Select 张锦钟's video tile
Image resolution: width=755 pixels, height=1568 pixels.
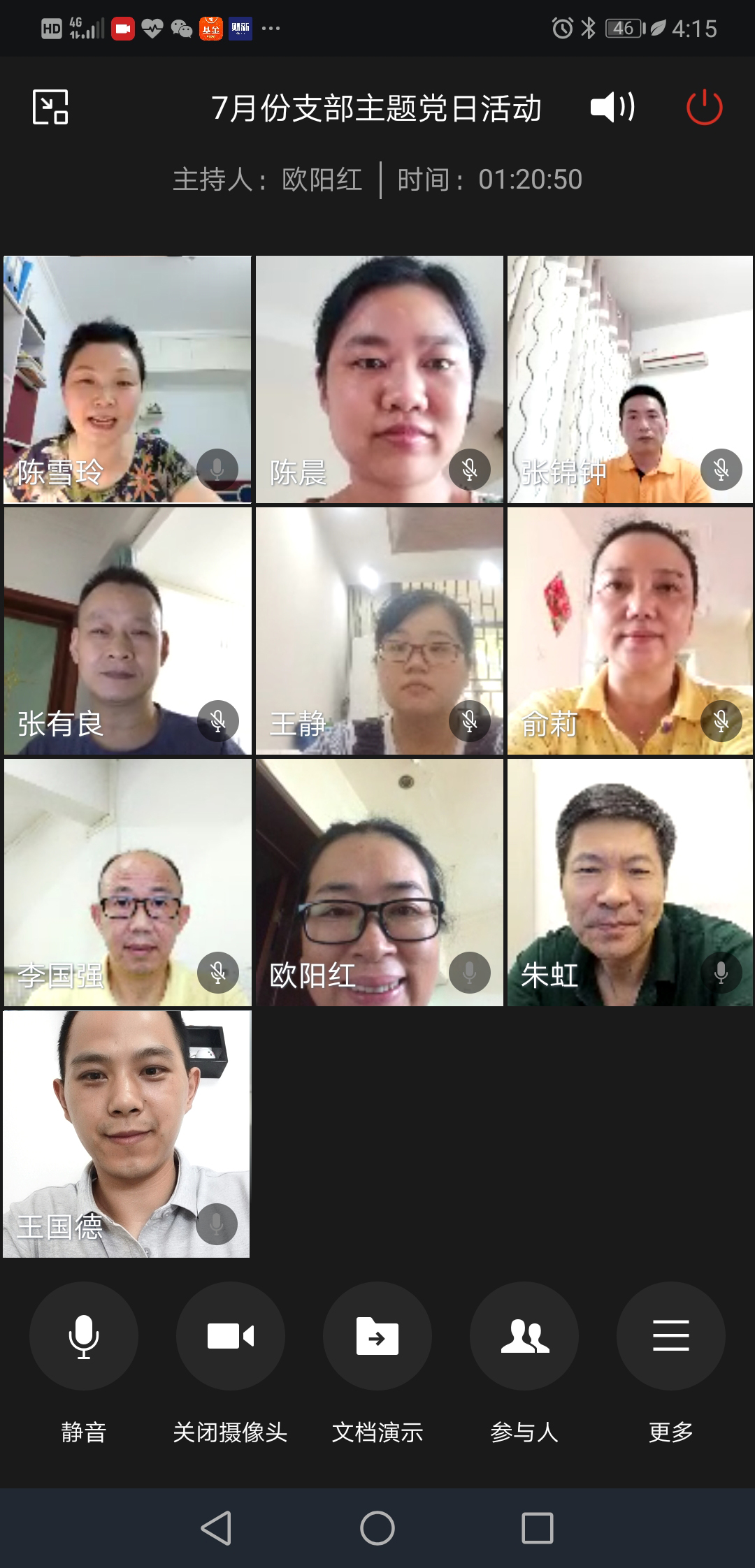pyautogui.click(x=630, y=379)
